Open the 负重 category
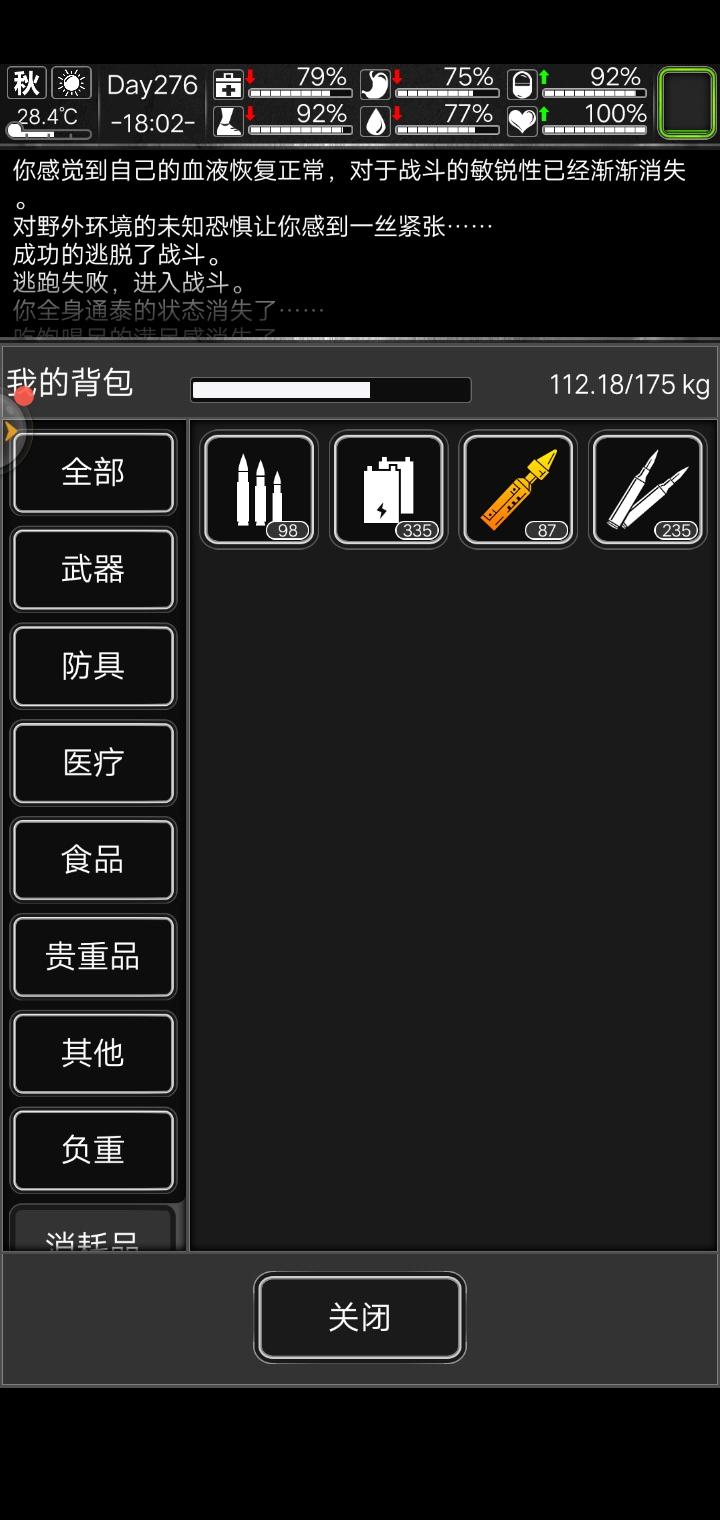The image size is (720, 1520). tap(93, 1150)
